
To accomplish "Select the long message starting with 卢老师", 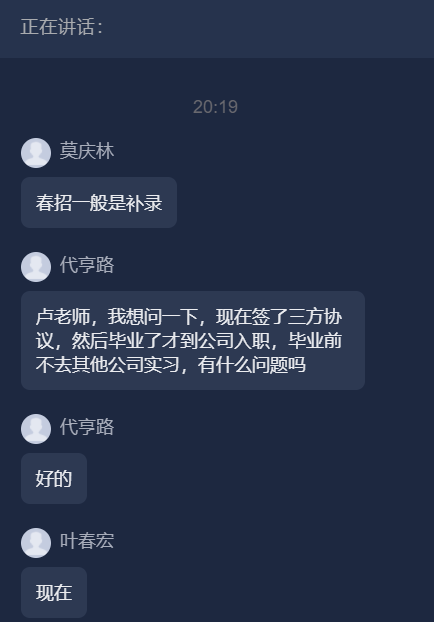I will click(193, 340).
